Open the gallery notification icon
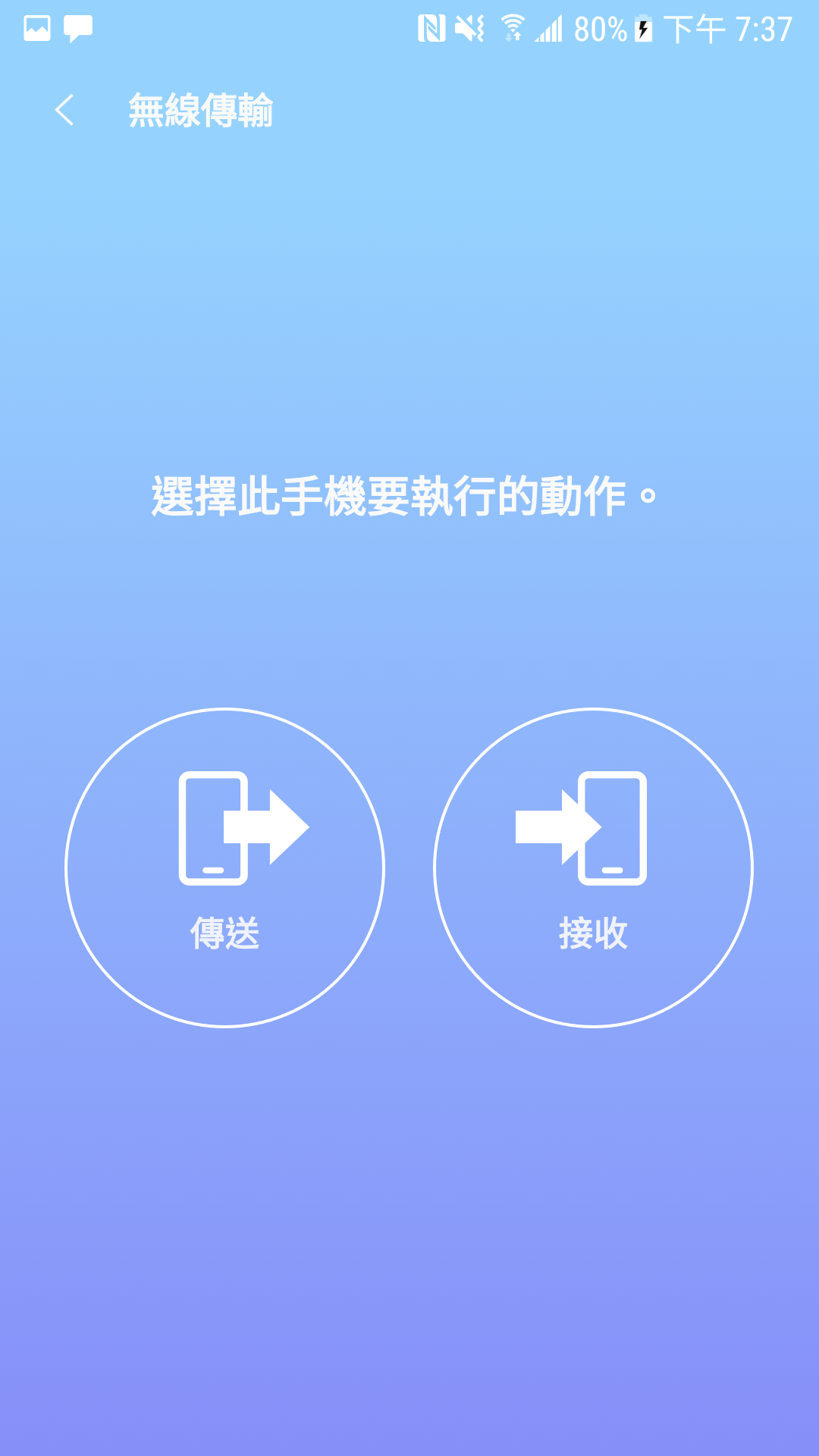 [36, 27]
